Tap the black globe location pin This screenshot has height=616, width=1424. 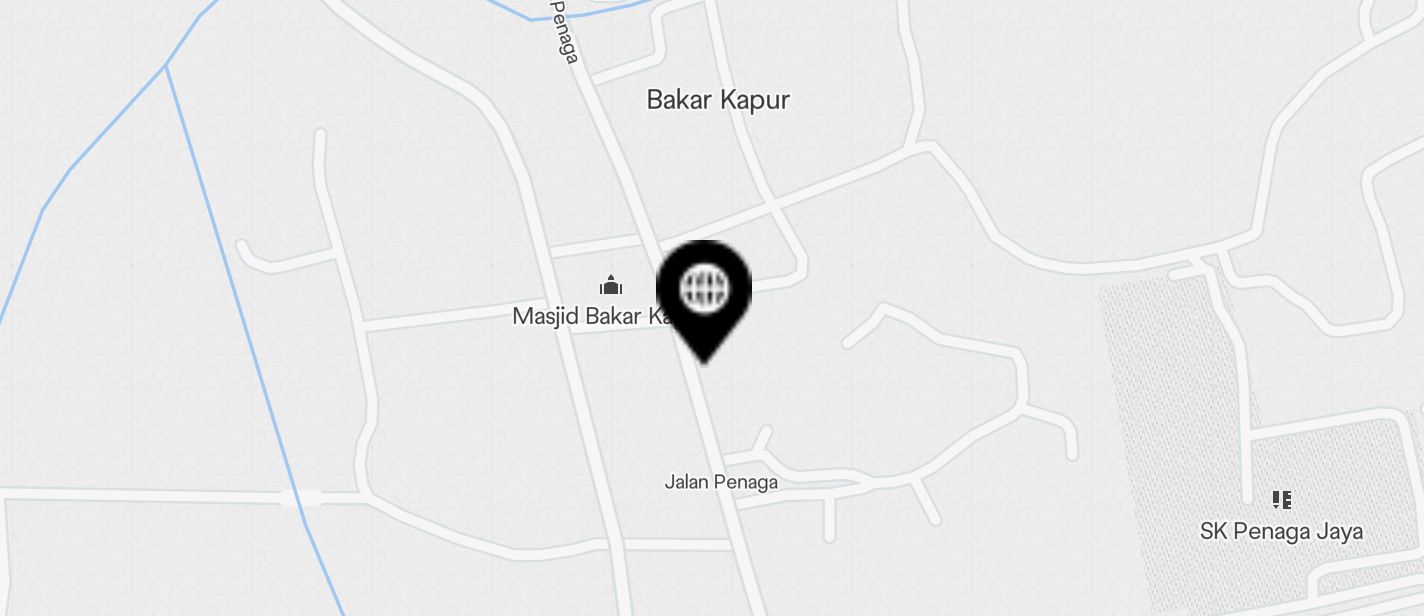[704, 290]
